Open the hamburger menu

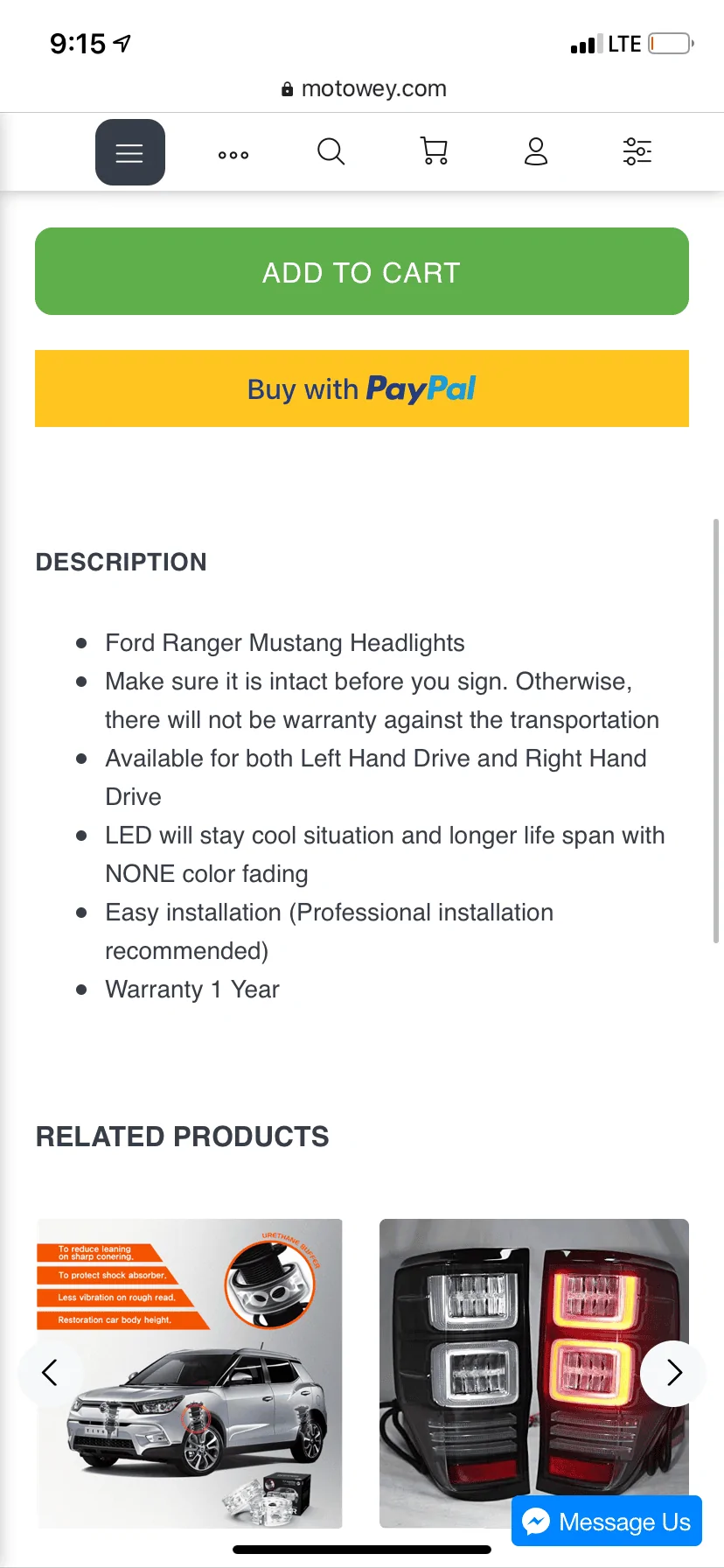(129, 152)
